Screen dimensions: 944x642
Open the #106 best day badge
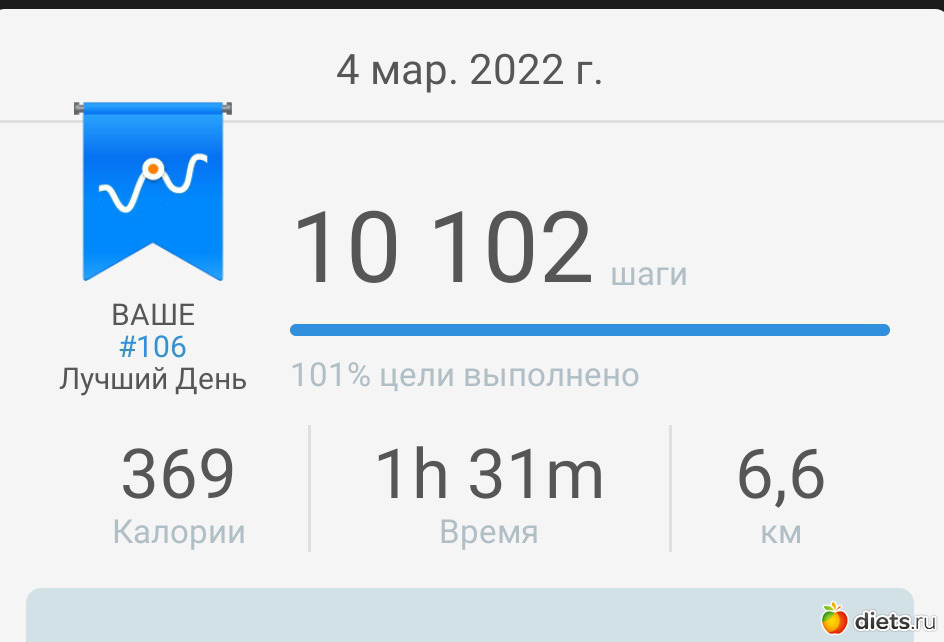pyautogui.click(x=153, y=190)
